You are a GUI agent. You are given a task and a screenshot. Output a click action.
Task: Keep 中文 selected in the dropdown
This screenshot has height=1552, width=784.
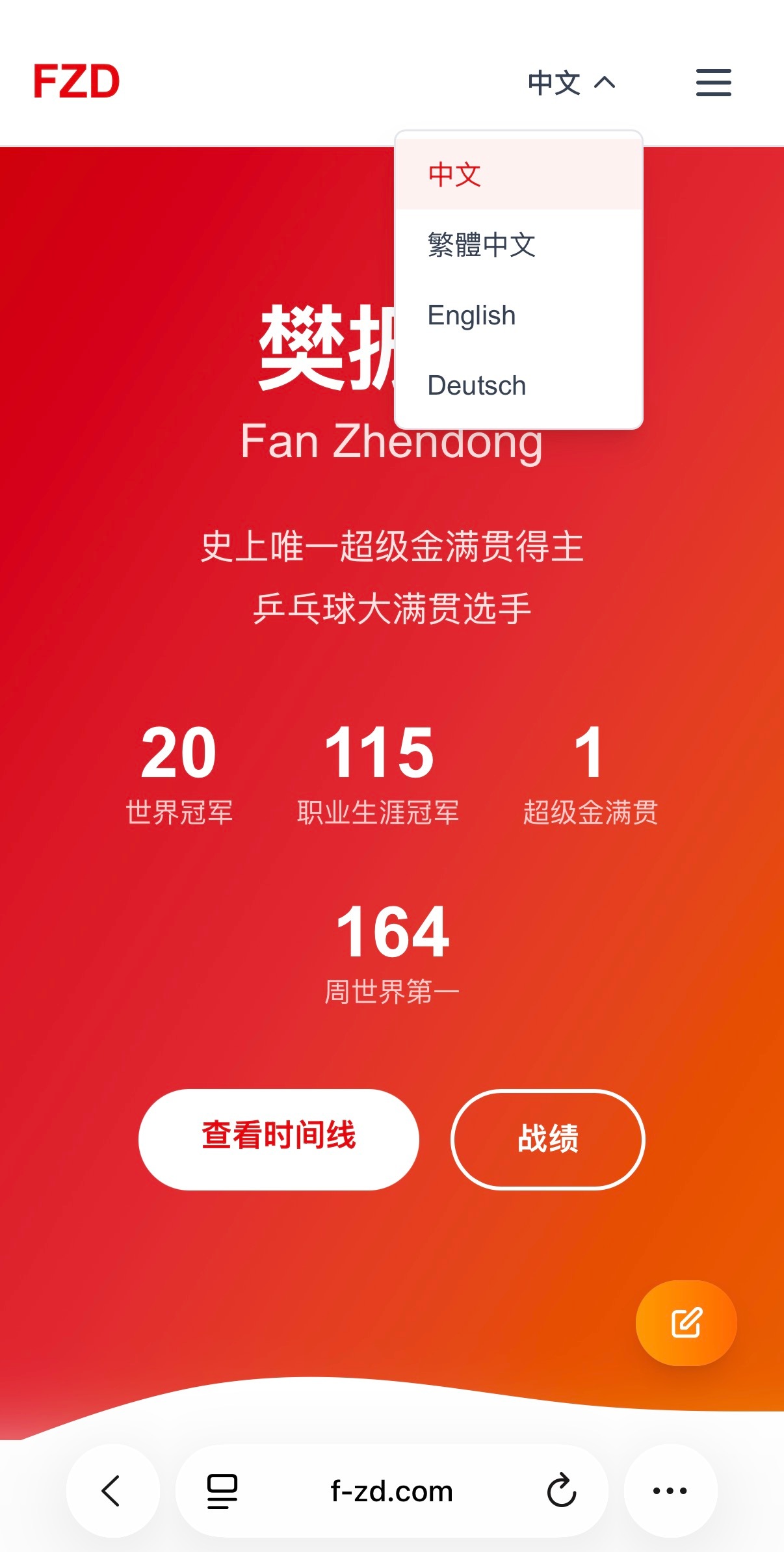(454, 174)
